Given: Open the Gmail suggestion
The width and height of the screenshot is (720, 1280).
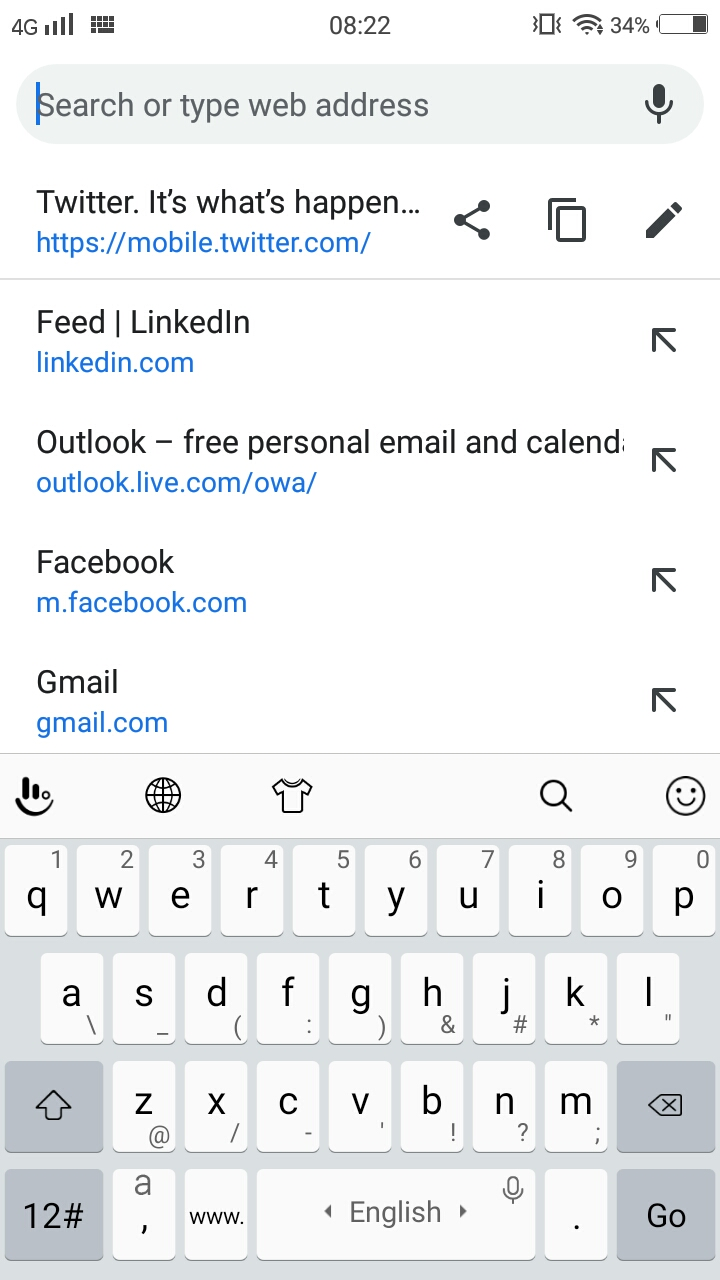Looking at the screenshot, I should (320, 701).
